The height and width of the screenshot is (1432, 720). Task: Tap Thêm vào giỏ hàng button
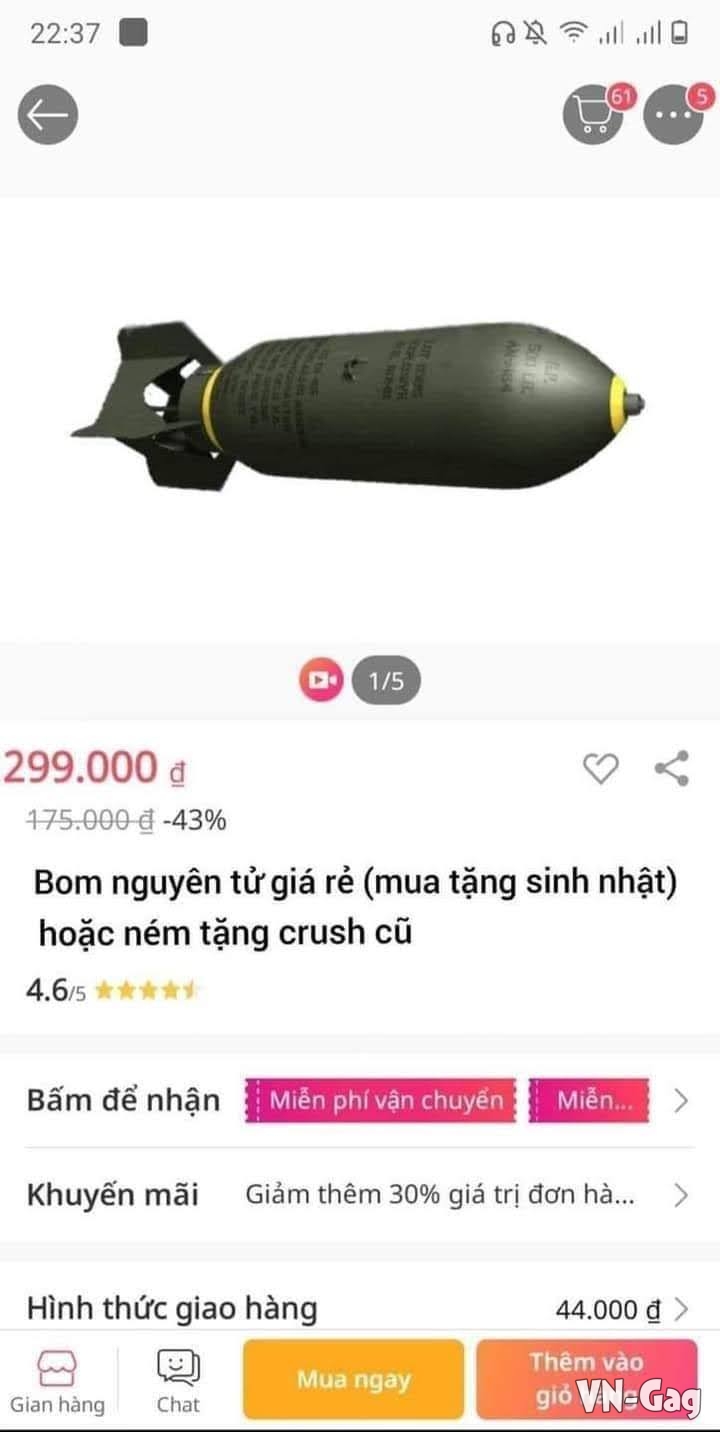(586, 1380)
